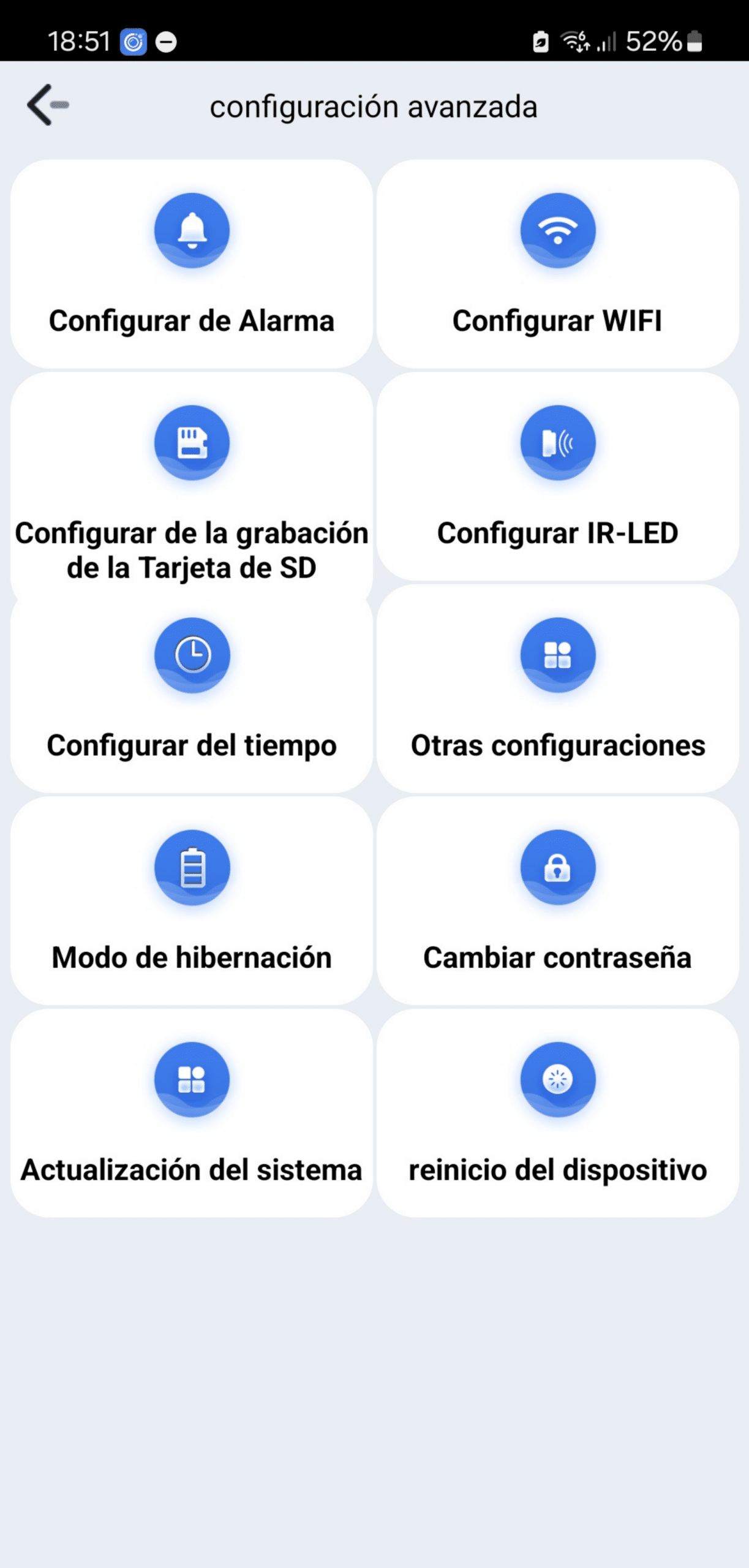Select Configurar de la grabación de la Tarjeta de SD
The width and height of the screenshot is (749, 1568).
point(192,484)
